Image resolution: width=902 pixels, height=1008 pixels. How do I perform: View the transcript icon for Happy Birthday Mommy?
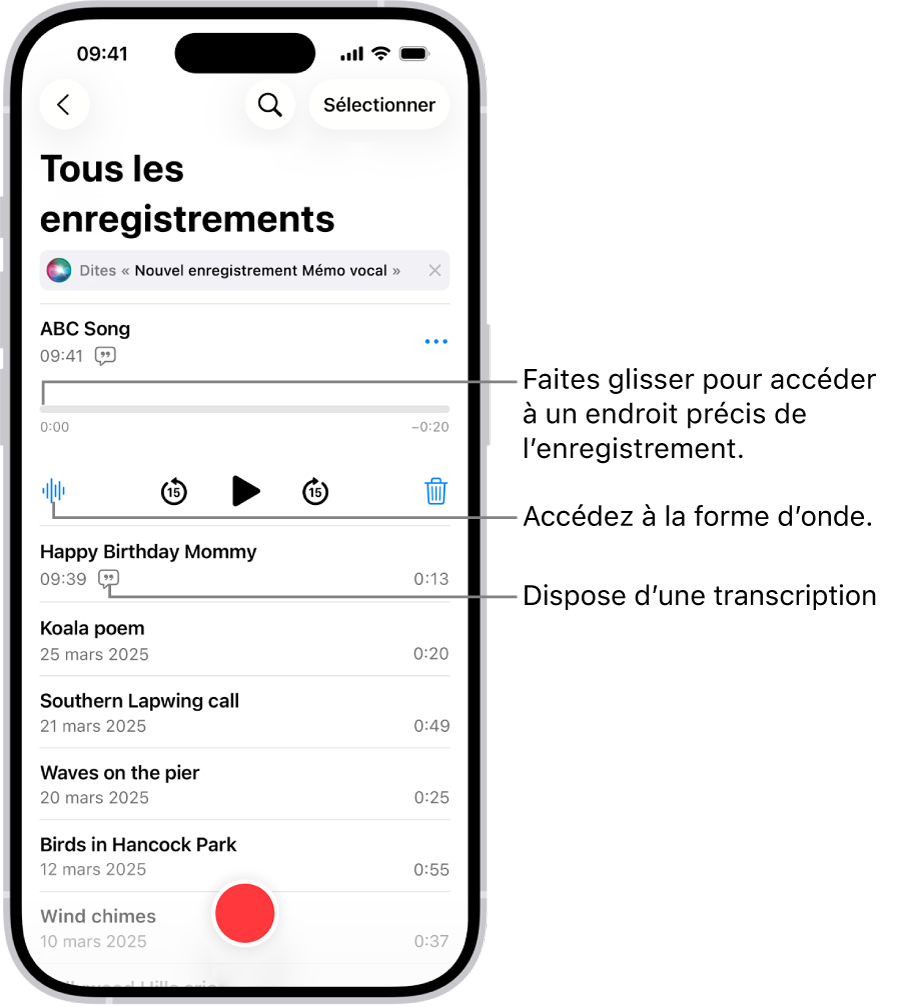[x=108, y=579]
